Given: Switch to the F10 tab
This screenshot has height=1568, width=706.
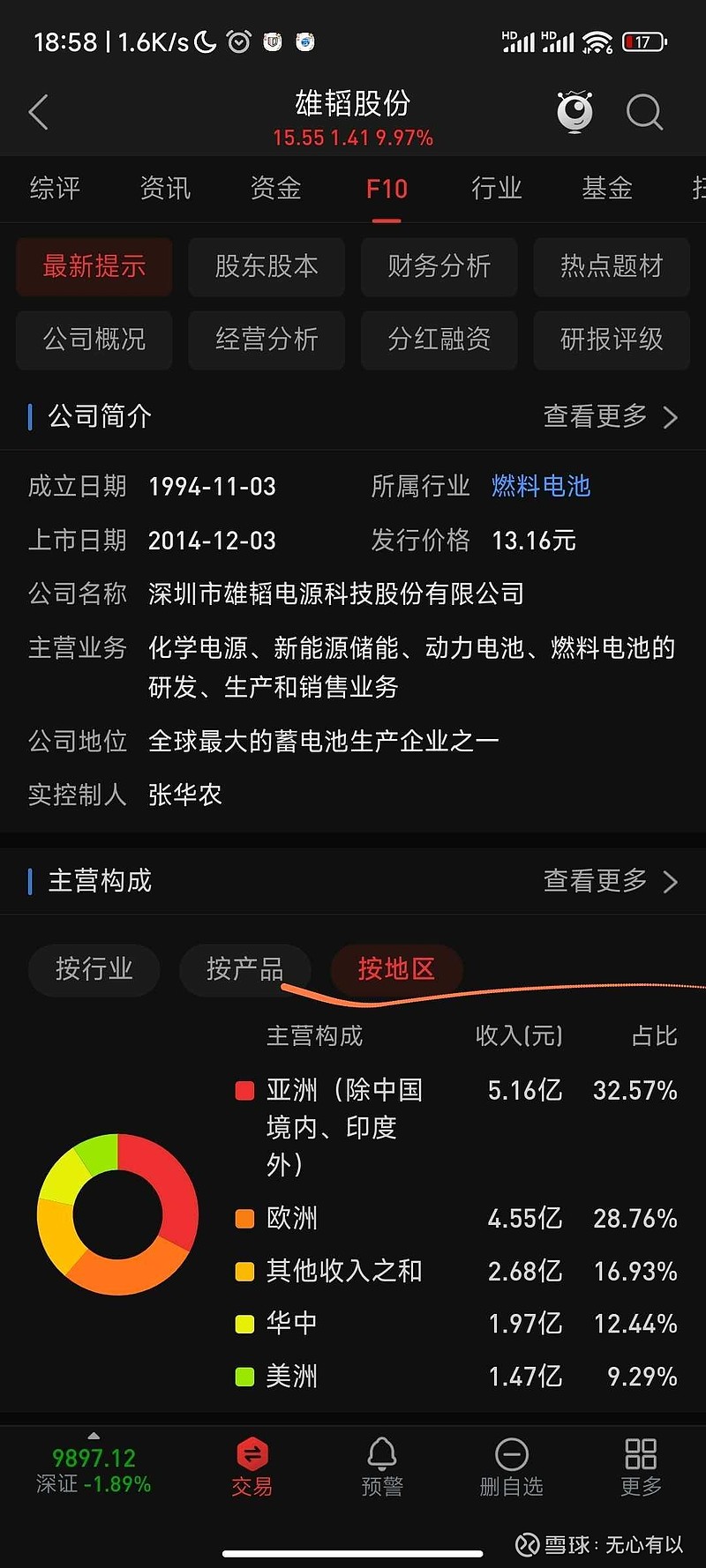Looking at the screenshot, I should tap(386, 189).
